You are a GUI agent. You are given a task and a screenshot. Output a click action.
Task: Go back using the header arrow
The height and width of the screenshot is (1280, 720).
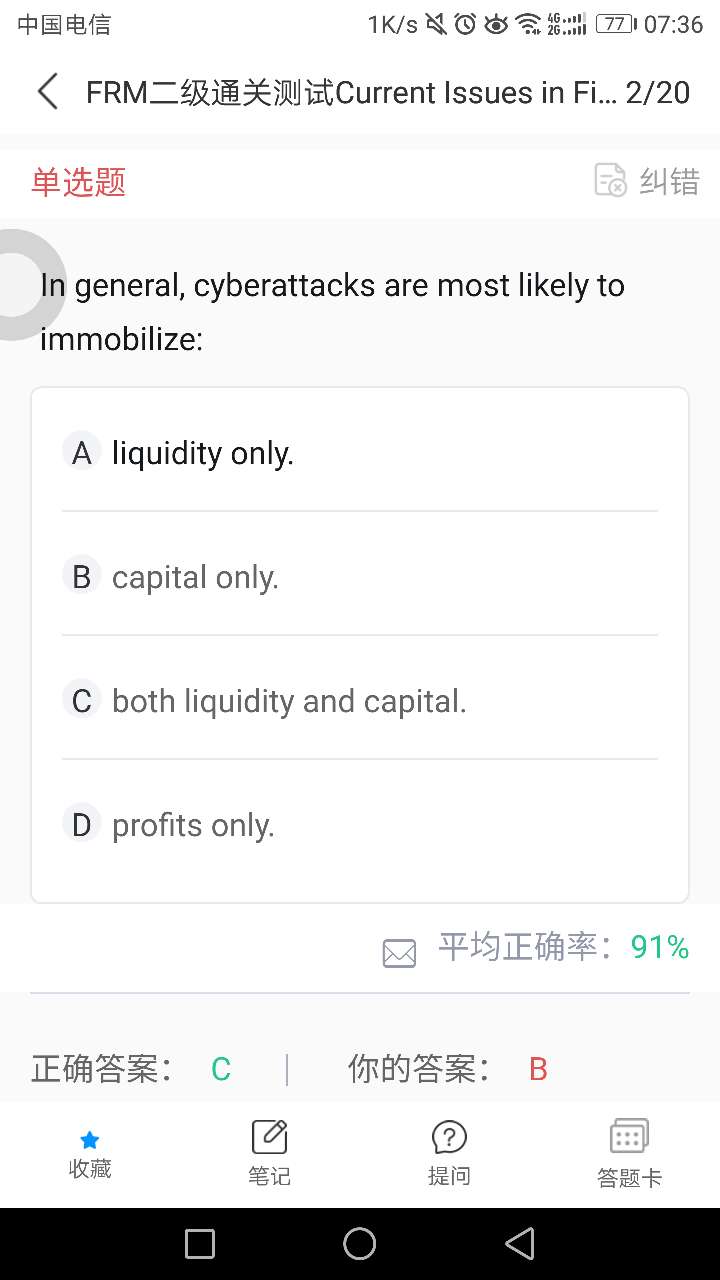click(47, 92)
